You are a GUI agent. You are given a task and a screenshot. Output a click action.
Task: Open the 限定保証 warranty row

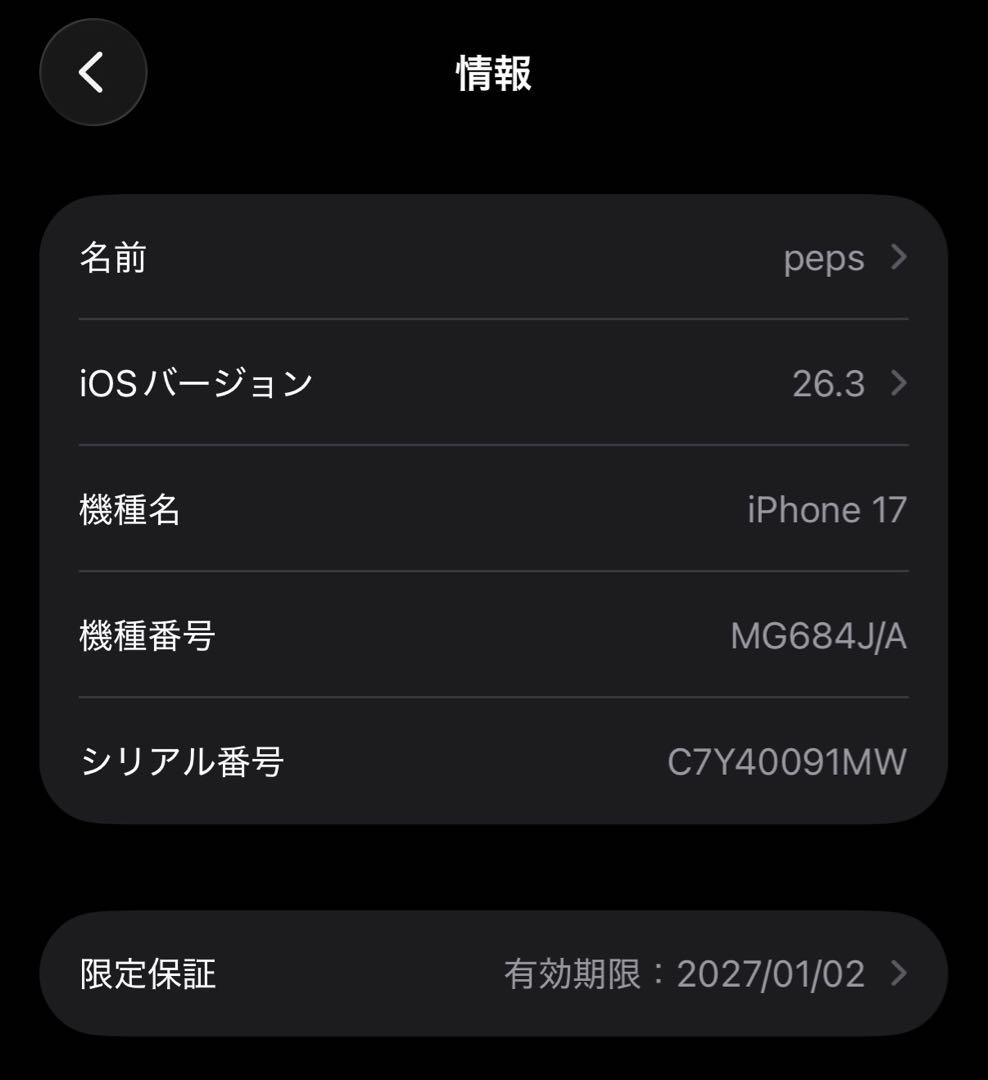494,972
